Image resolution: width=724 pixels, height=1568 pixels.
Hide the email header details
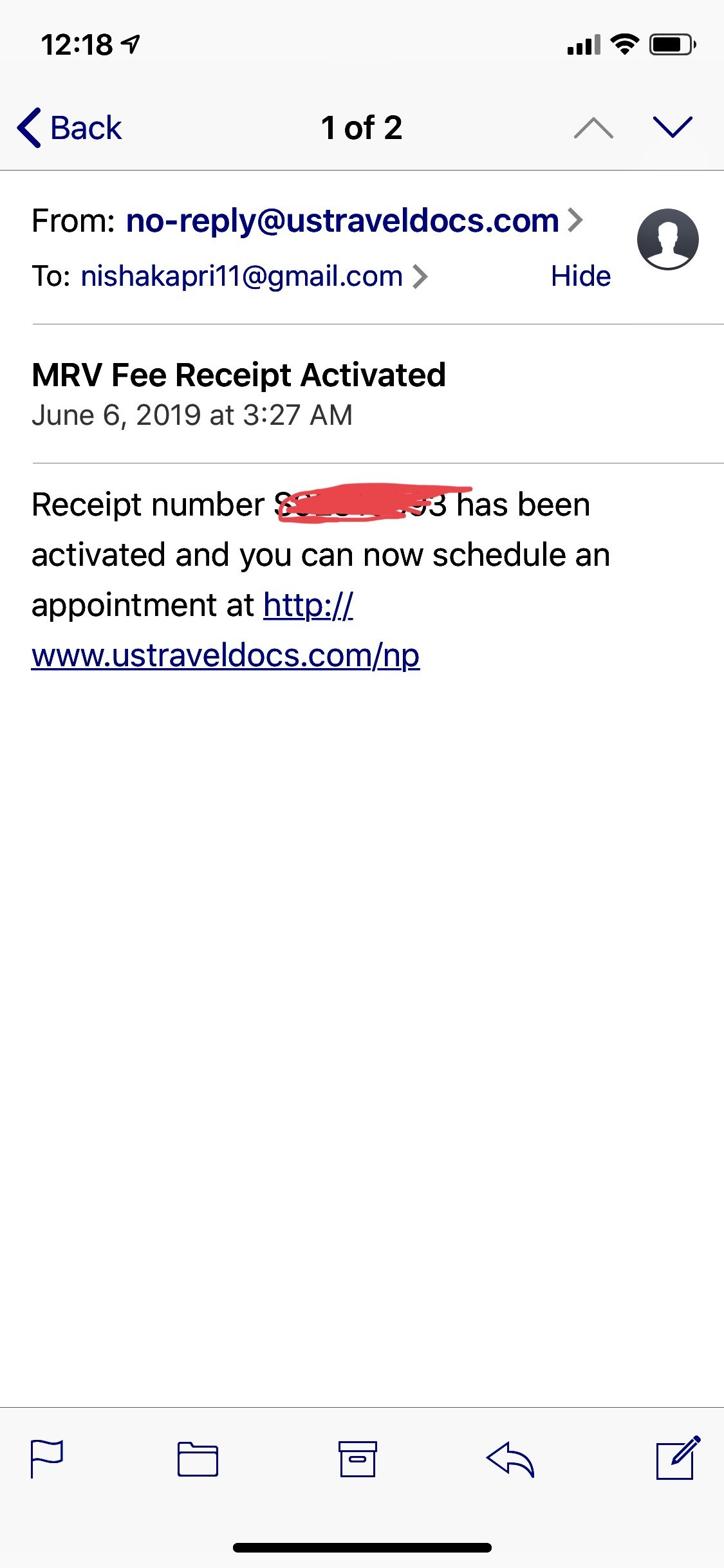pyautogui.click(x=580, y=276)
